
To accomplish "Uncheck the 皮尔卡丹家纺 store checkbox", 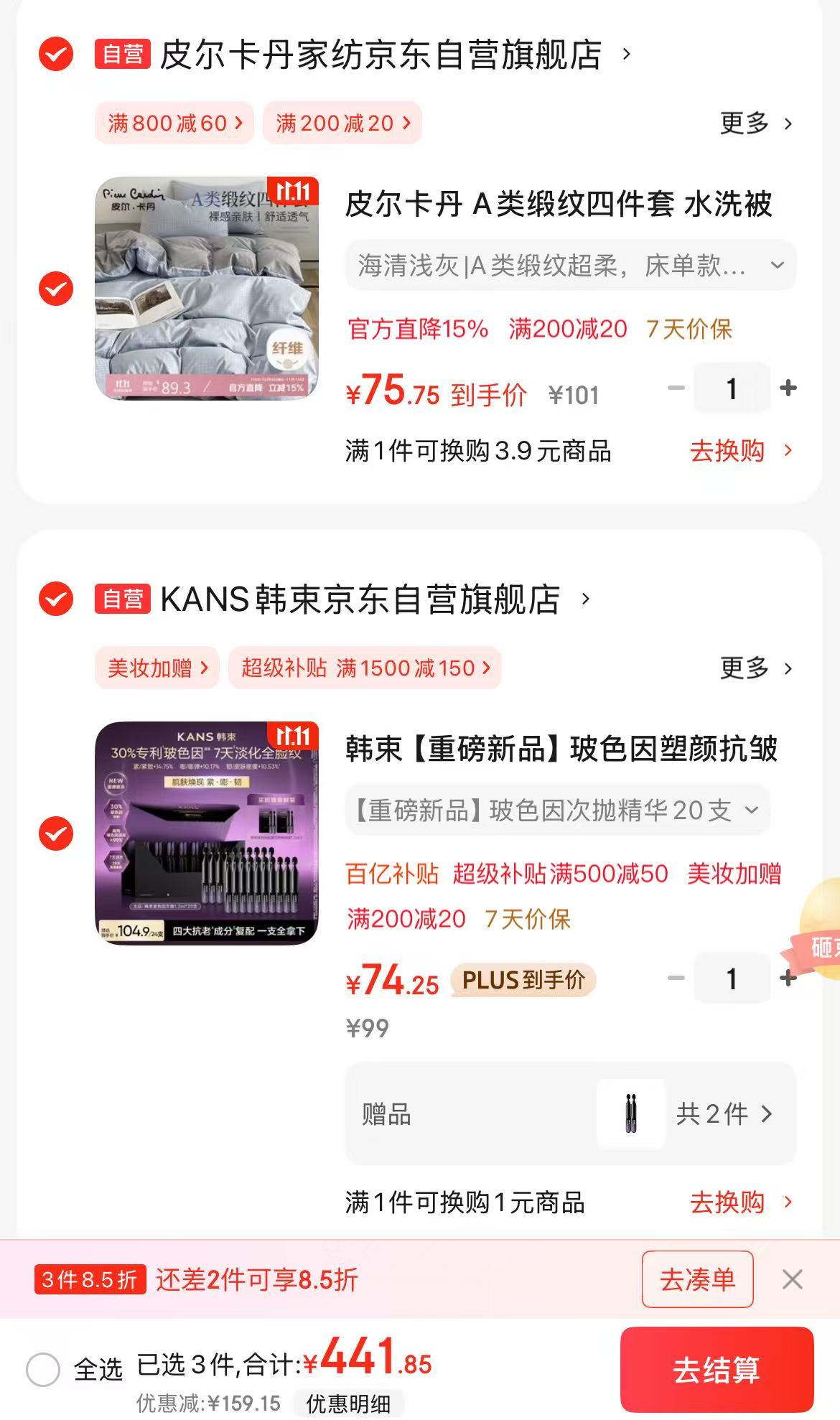I will [56, 54].
